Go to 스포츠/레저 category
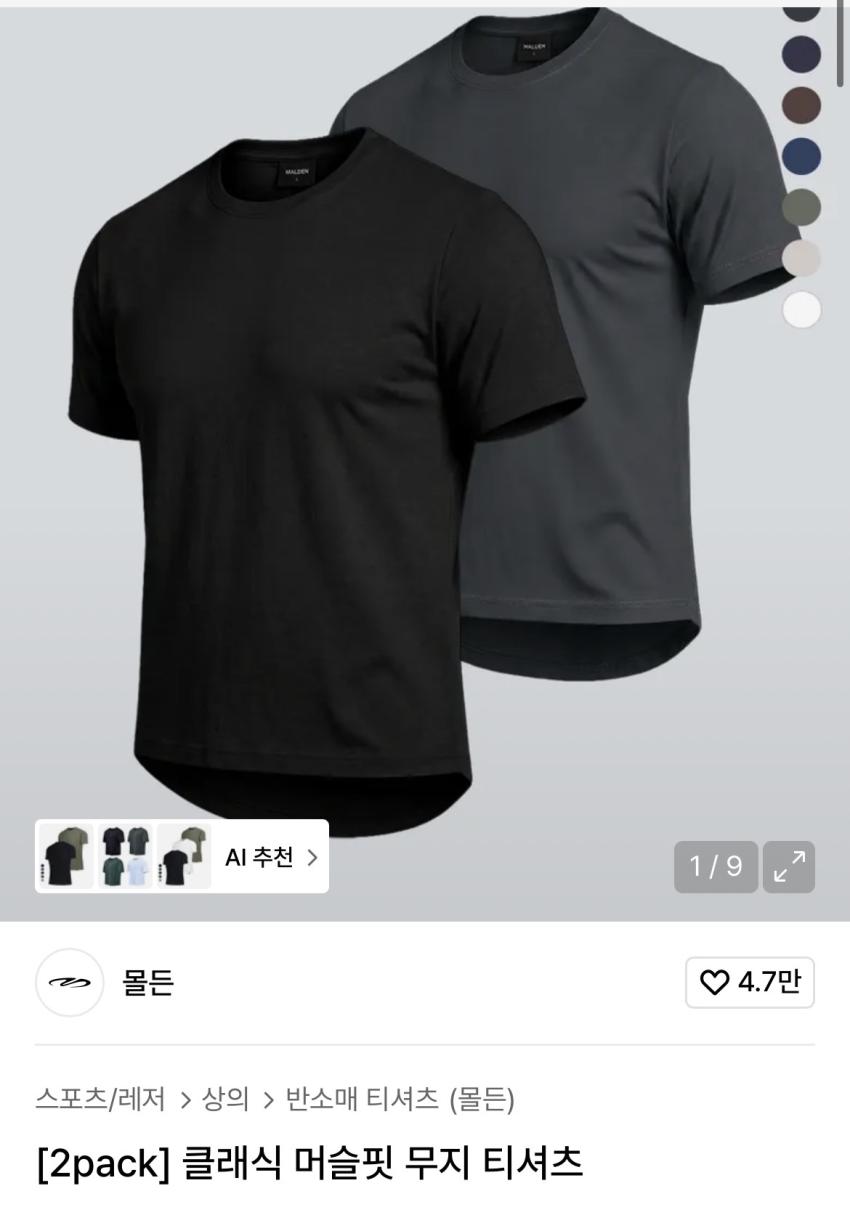 (100, 1100)
